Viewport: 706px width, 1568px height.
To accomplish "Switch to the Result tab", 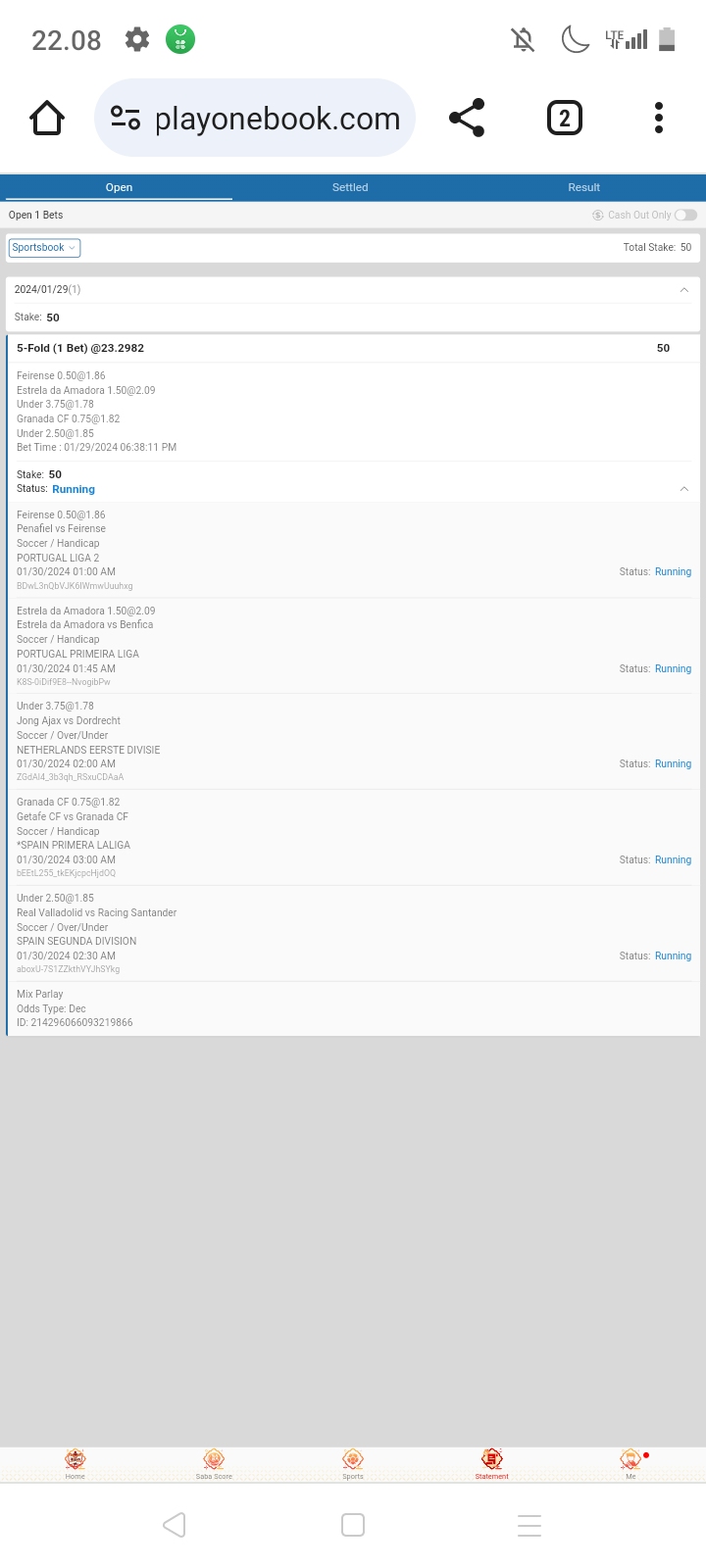I will coord(583,187).
